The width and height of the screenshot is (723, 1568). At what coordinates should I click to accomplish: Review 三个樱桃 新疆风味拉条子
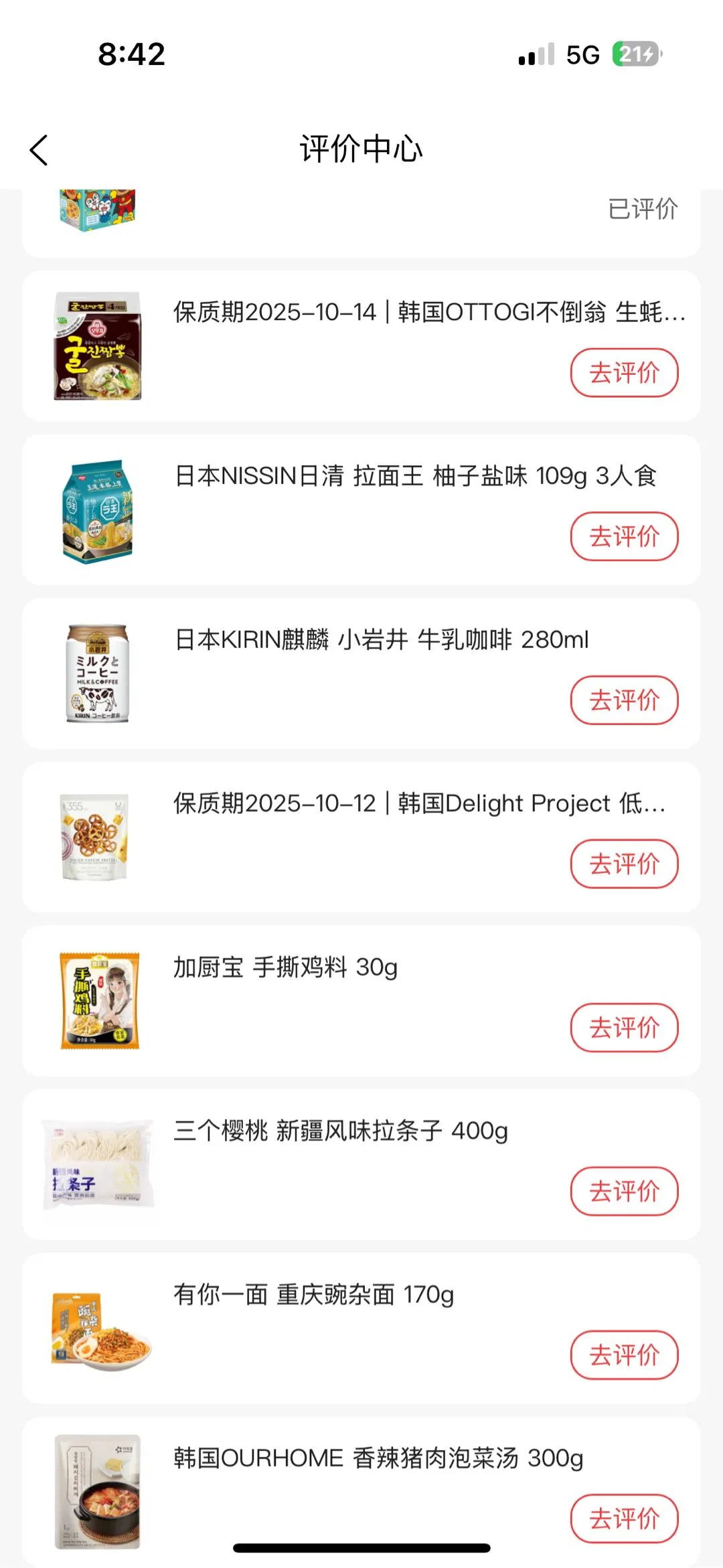click(x=624, y=1191)
